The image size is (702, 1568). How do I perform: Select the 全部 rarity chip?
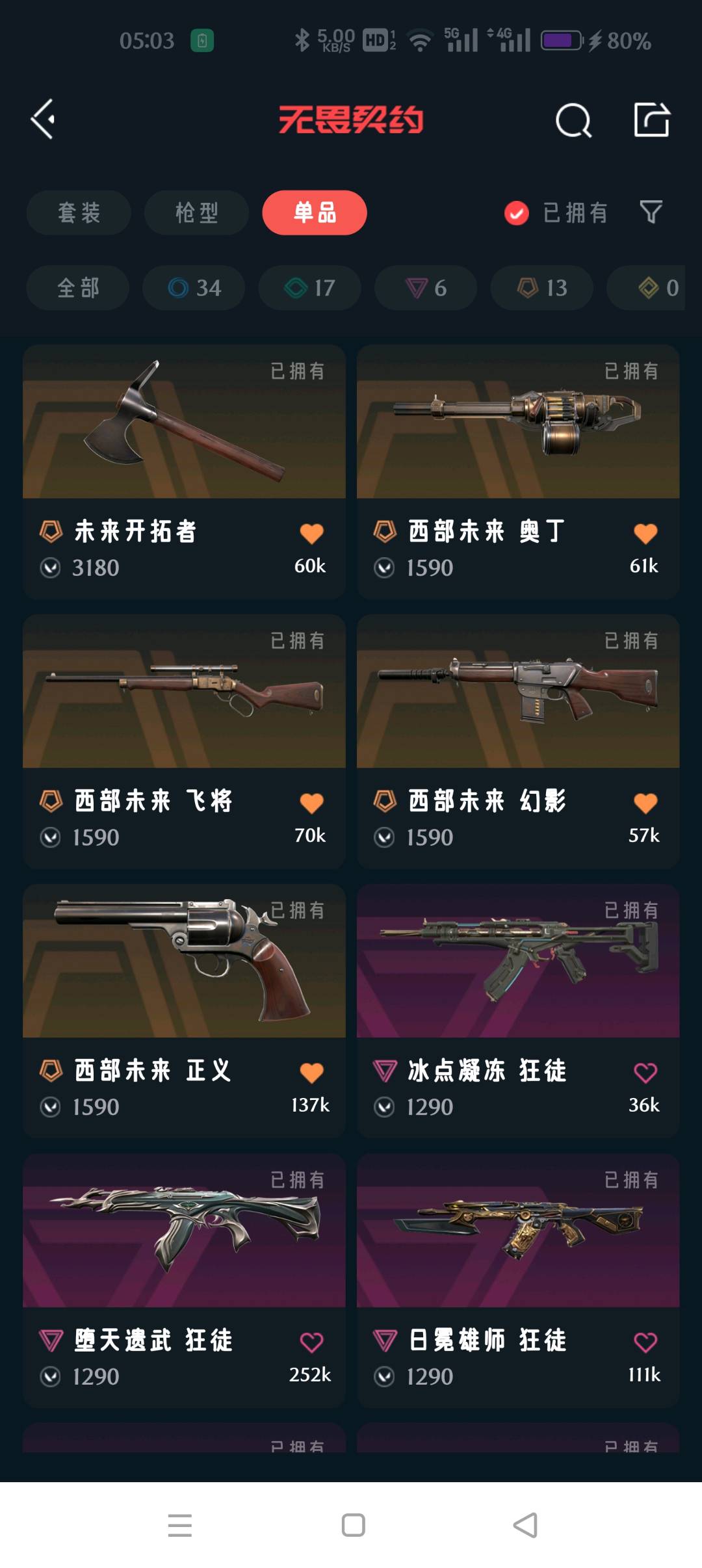click(x=78, y=287)
